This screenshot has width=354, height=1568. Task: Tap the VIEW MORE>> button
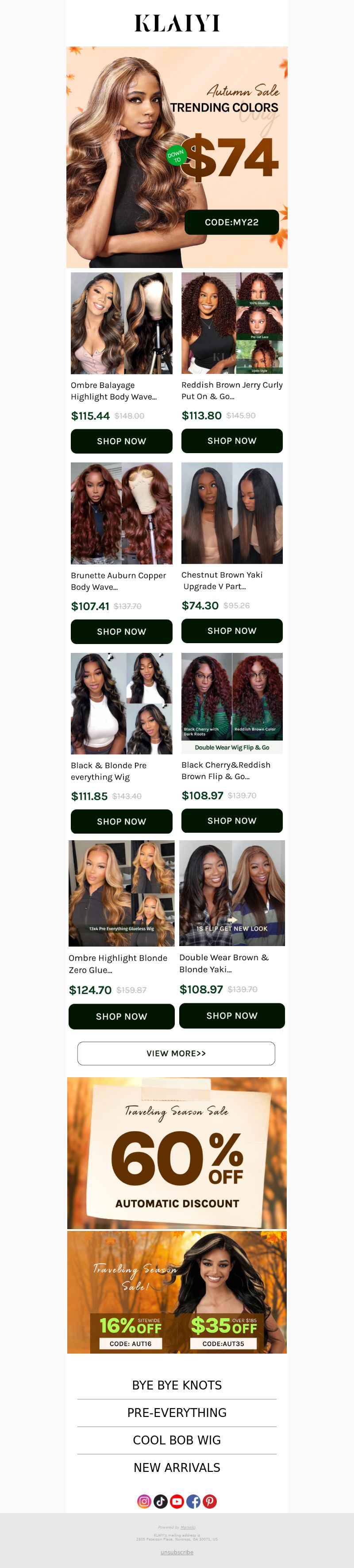(176, 1053)
